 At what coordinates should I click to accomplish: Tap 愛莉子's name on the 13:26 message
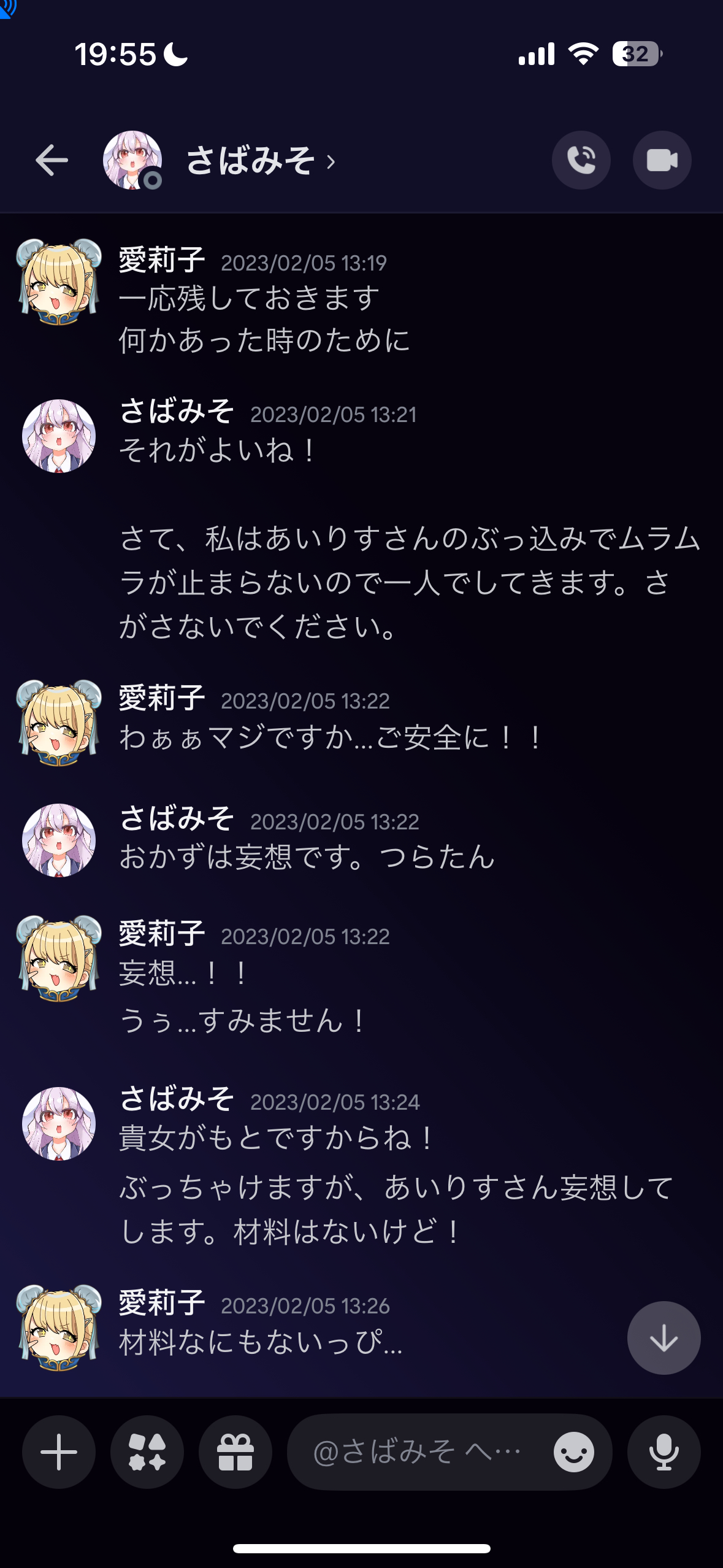(x=162, y=1303)
